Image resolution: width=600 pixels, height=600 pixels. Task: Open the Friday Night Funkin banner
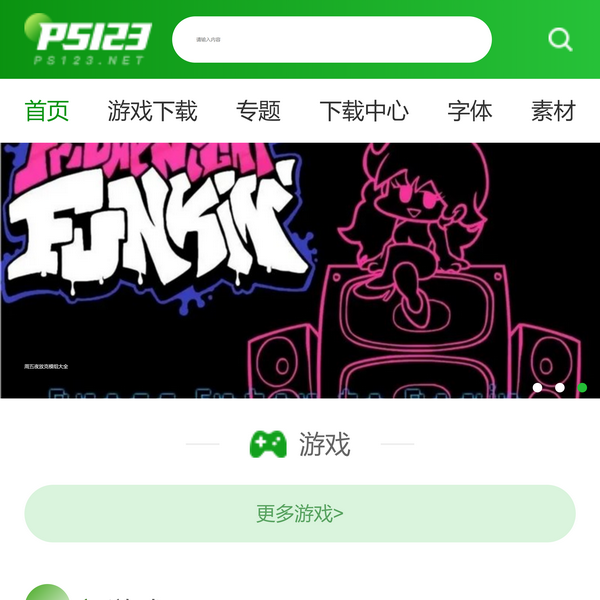coord(300,270)
